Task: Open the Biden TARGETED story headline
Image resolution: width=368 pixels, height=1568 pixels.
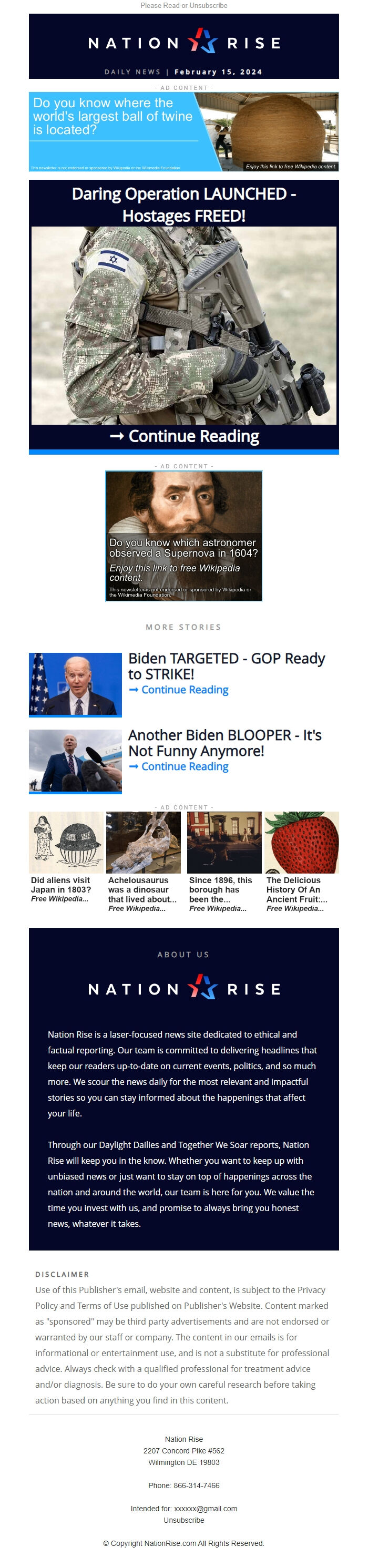Action: pos(226,666)
